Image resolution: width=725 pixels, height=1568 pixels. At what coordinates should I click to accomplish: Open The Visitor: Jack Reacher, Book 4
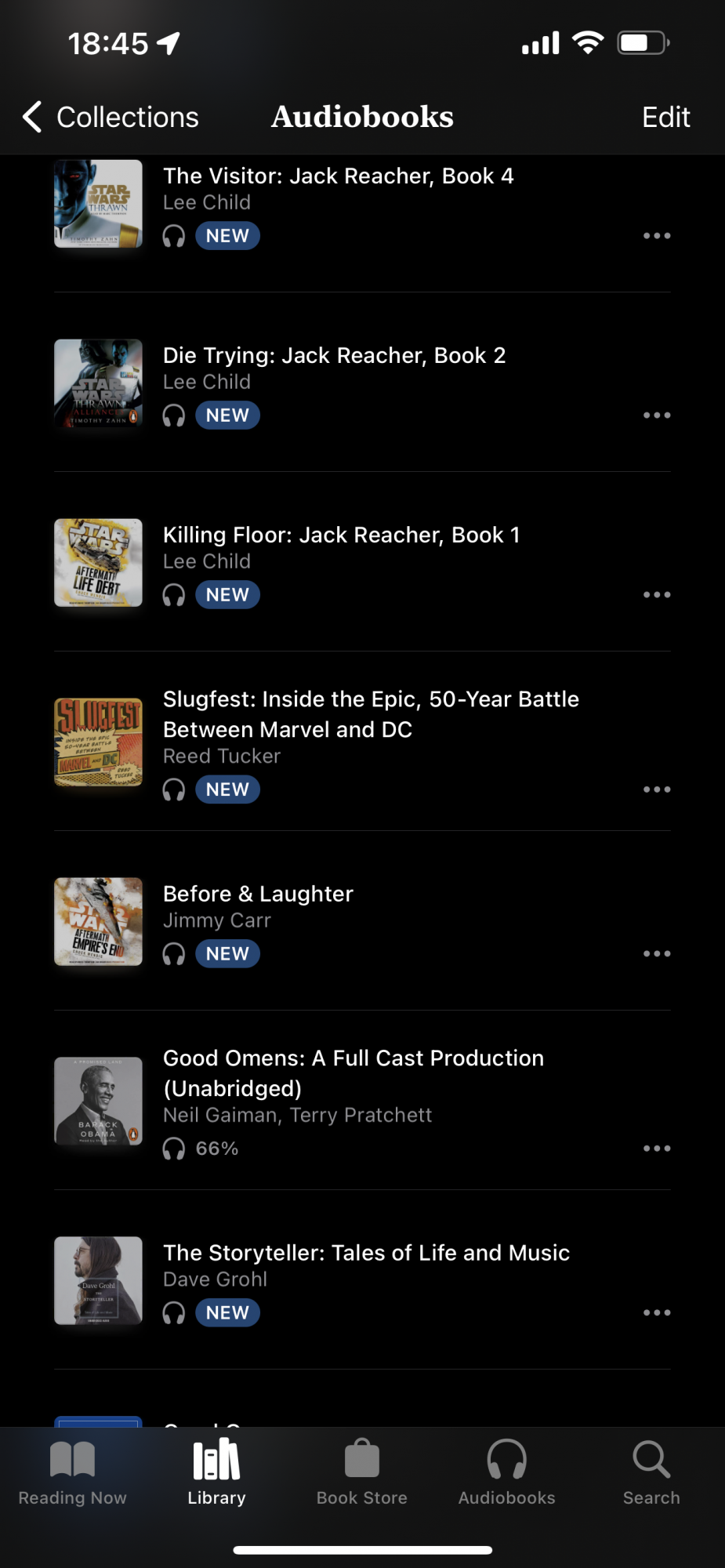[338, 176]
